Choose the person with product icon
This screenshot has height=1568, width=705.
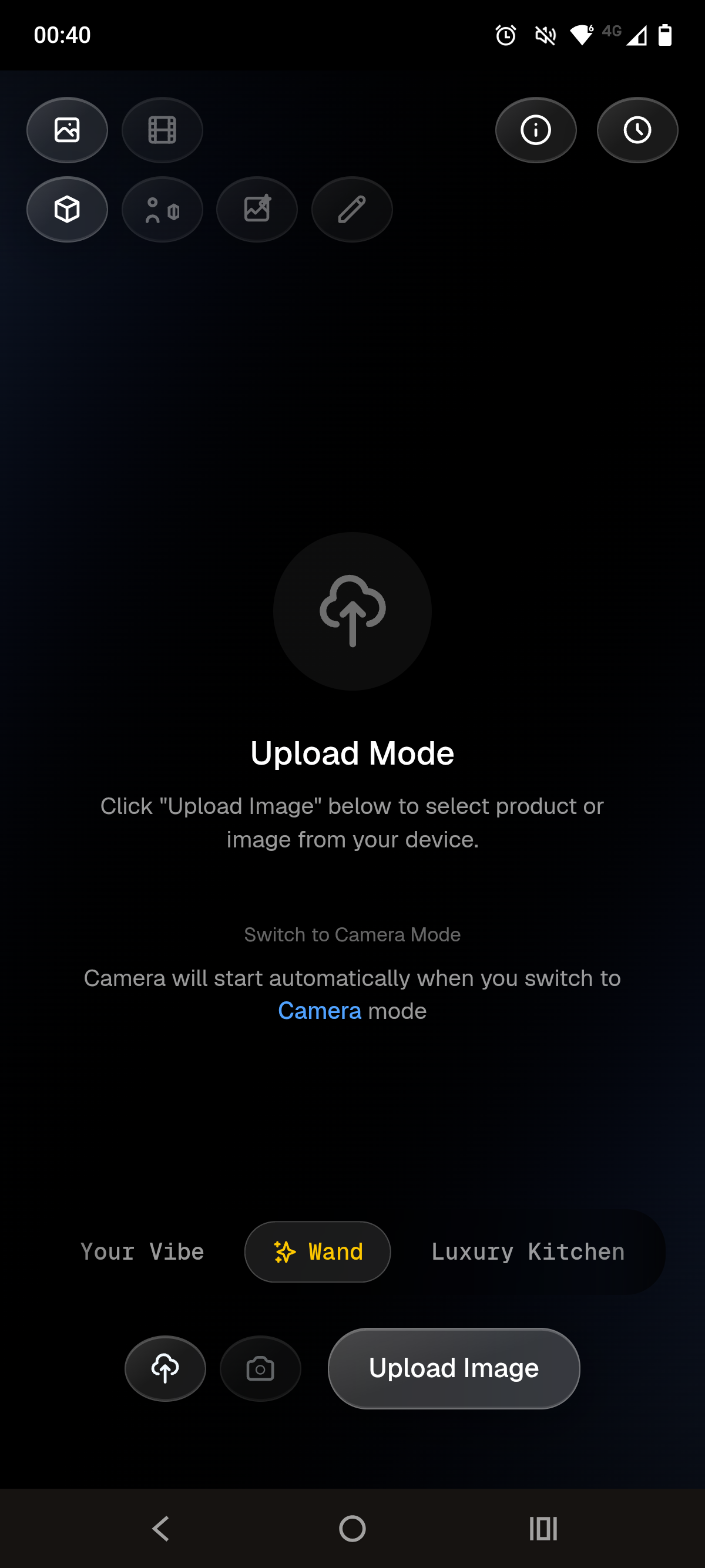(162, 210)
